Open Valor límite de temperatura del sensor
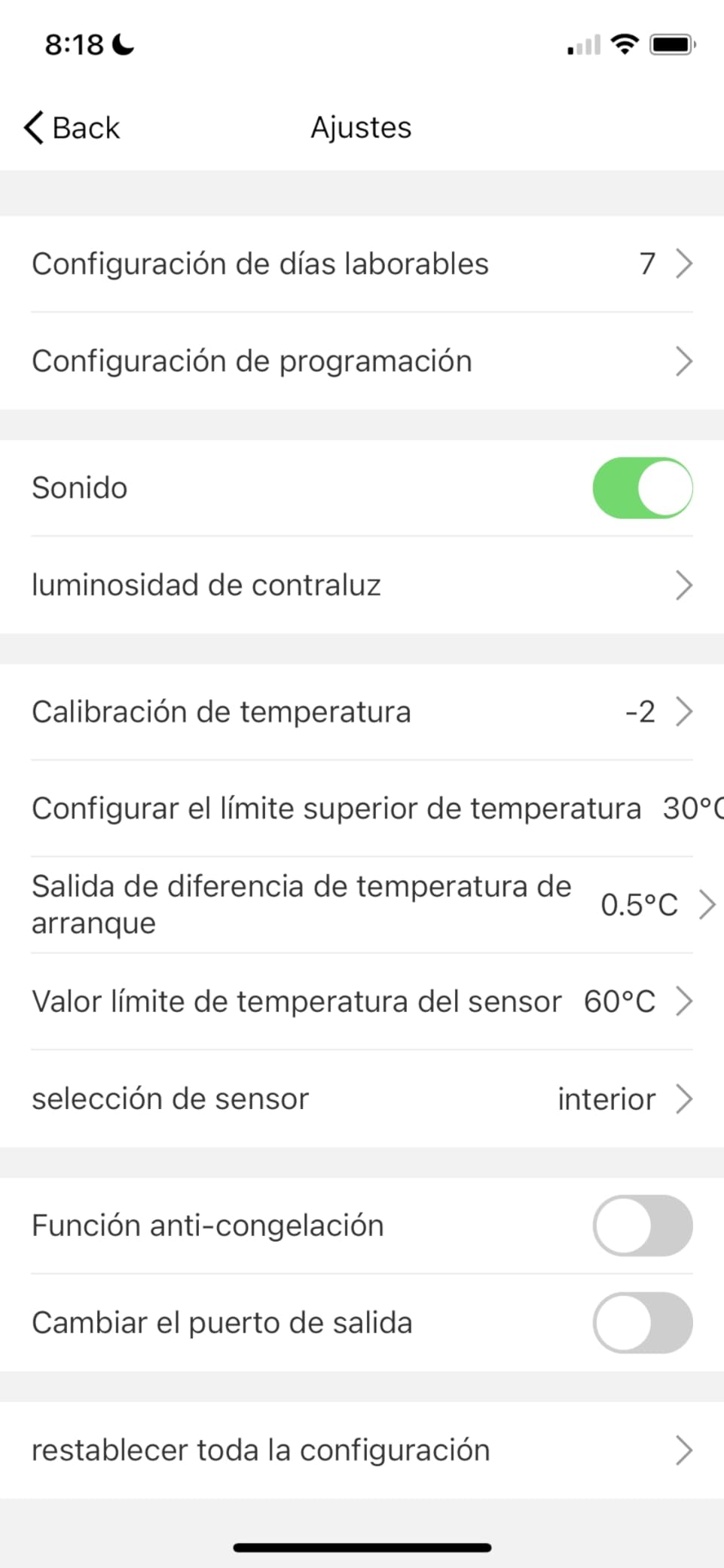This screenshot has width=724, height=1568. tap(362, 1002)
